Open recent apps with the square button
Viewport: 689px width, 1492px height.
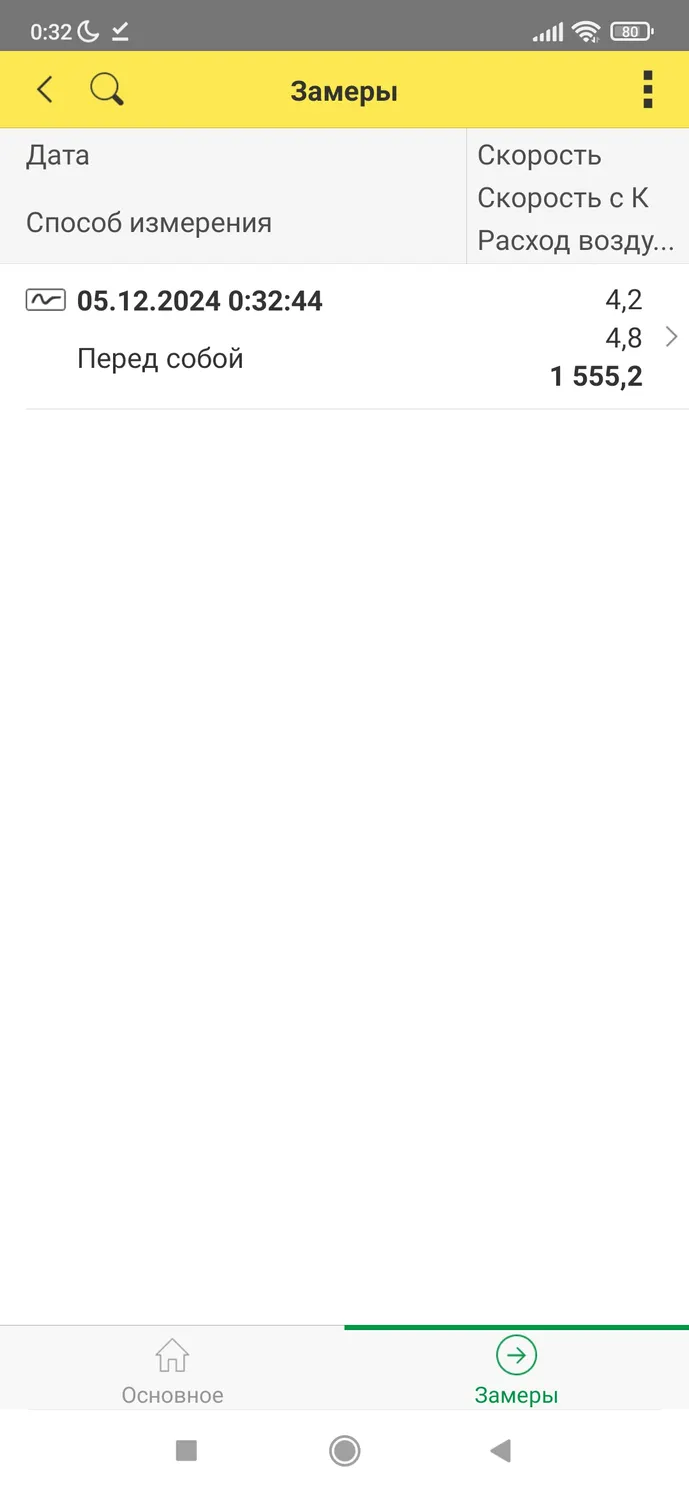click(x=186, y=1450)
